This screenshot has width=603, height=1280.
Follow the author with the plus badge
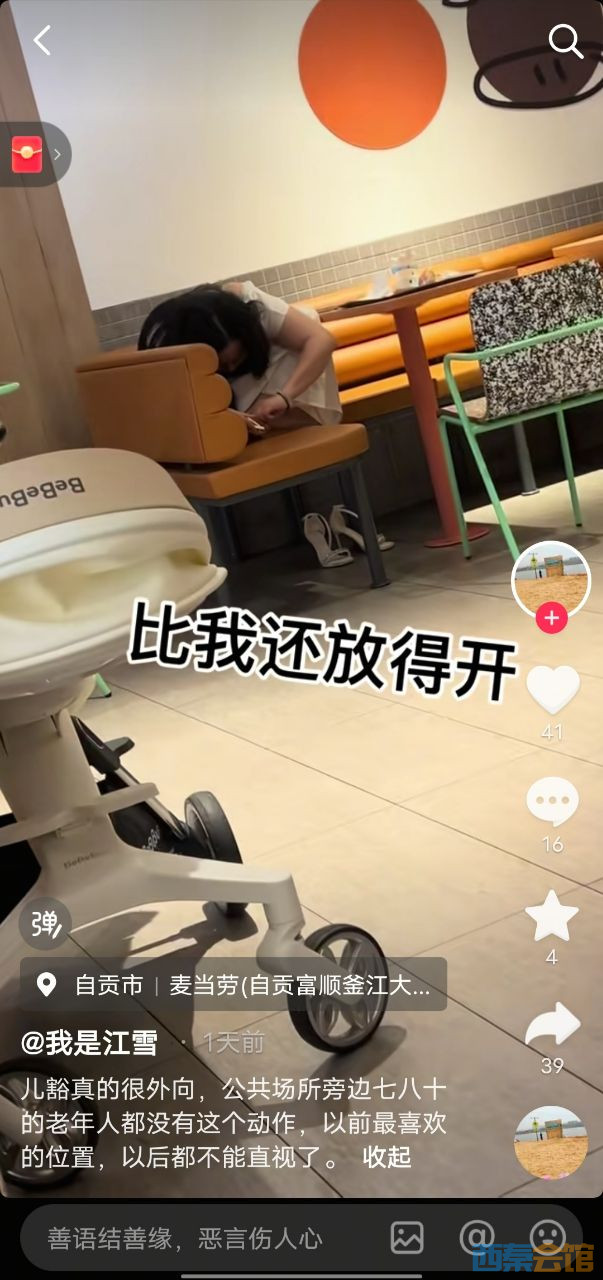(x=551, y=618)
